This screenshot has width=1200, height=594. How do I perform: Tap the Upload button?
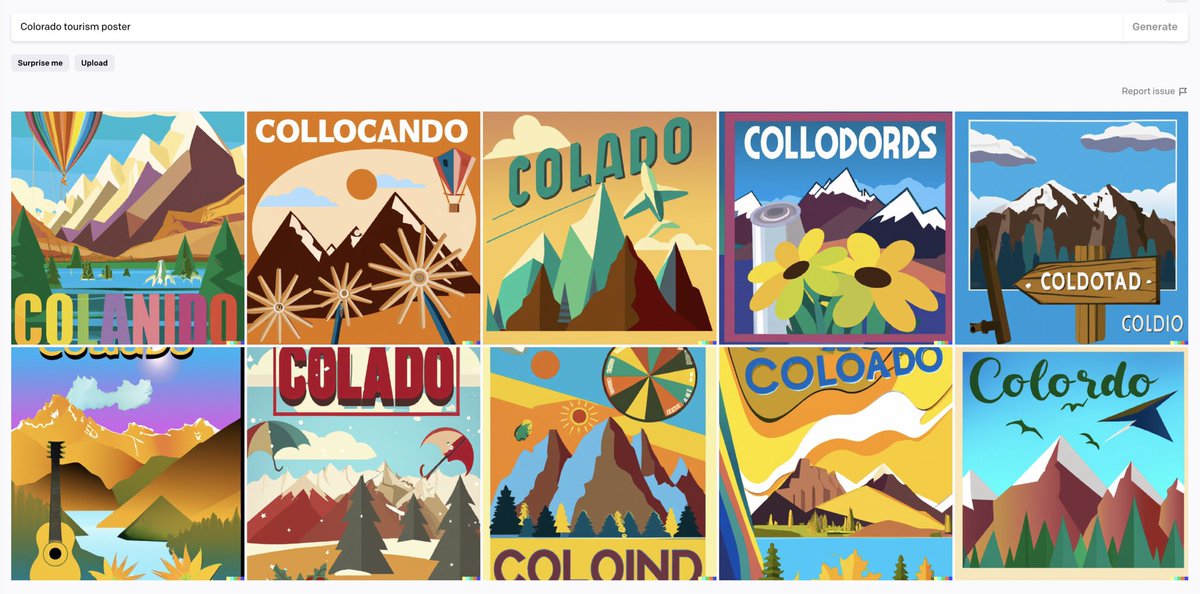[x=94, y=63]
